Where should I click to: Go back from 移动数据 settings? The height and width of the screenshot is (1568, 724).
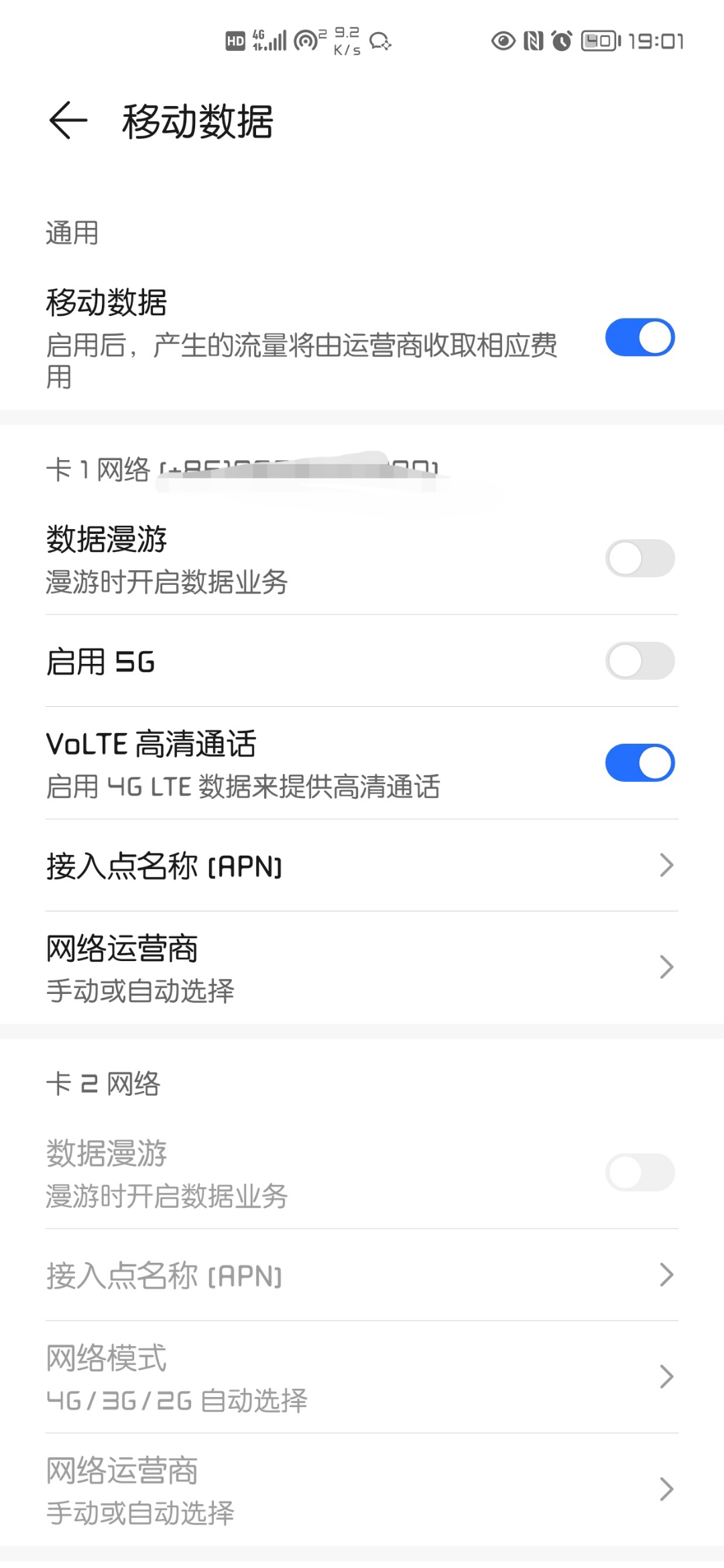tap(68, 121)
